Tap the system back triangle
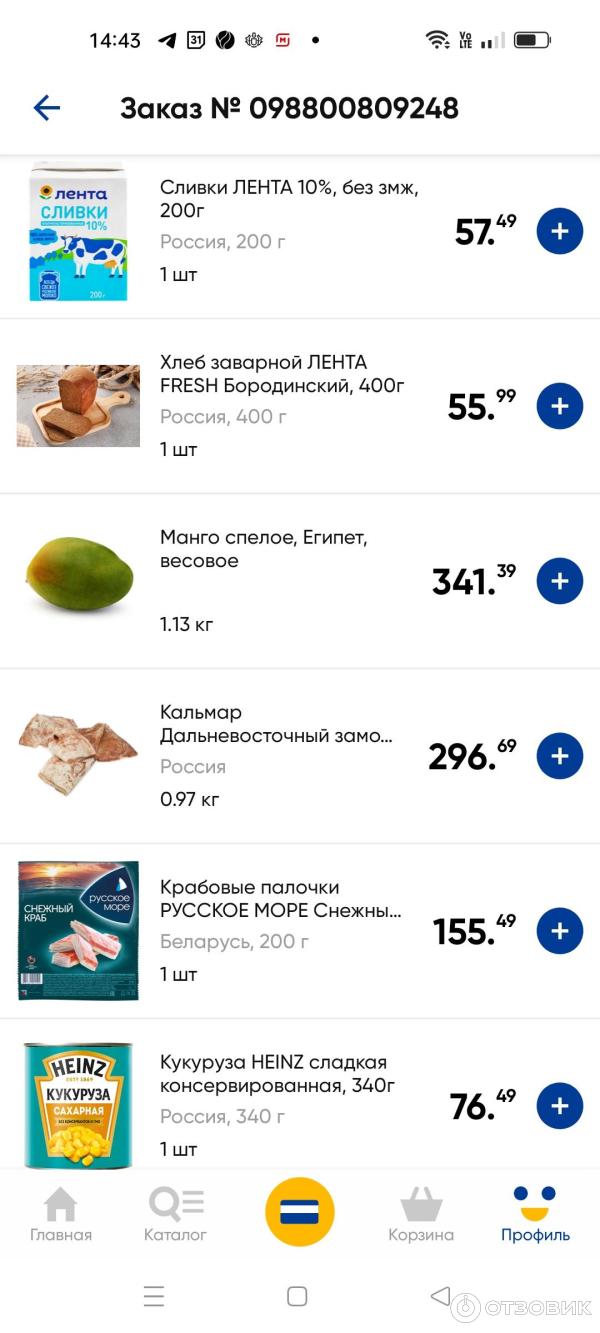 [439, 1296]
